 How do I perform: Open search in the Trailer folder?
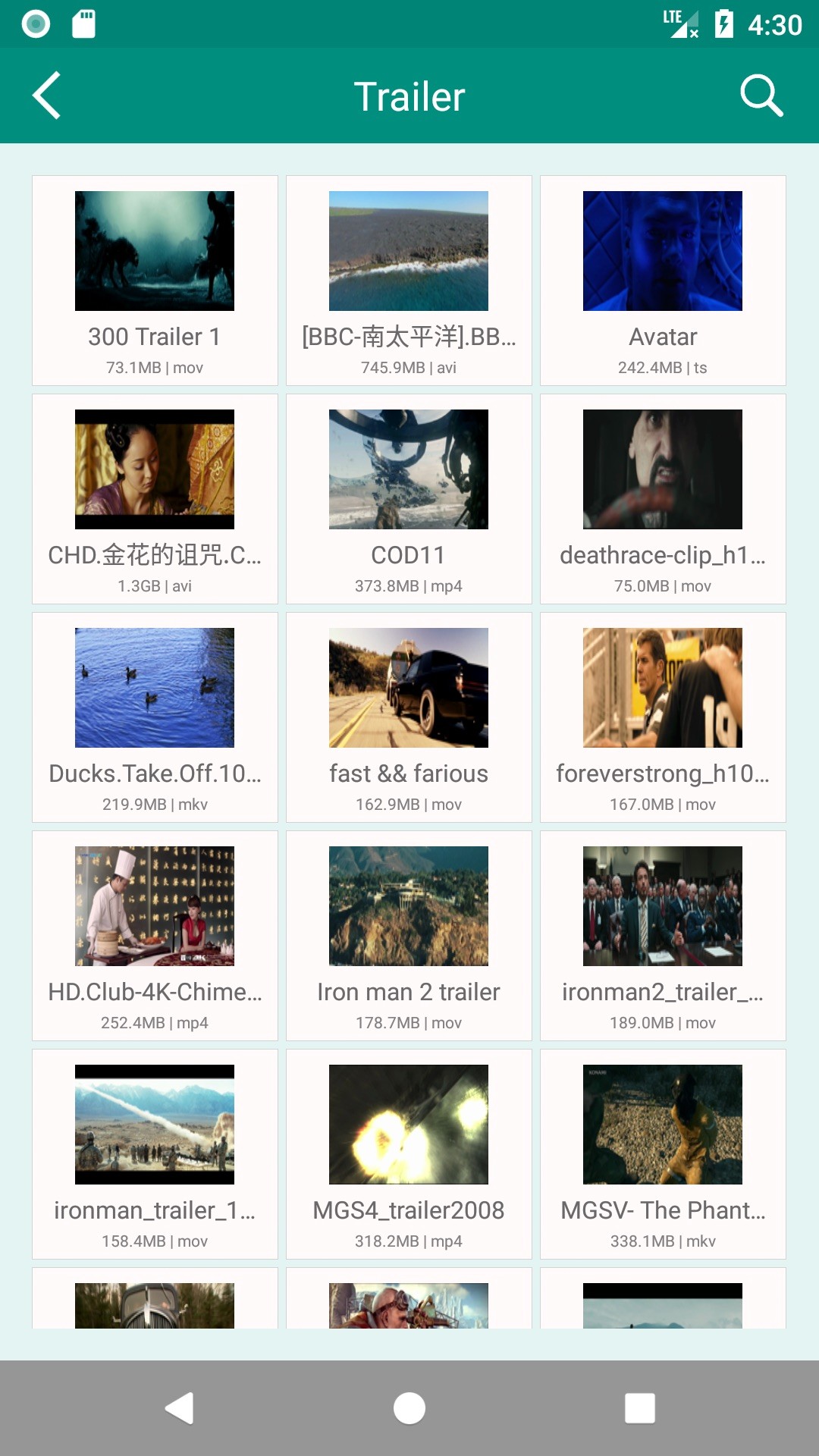point(761,96)
